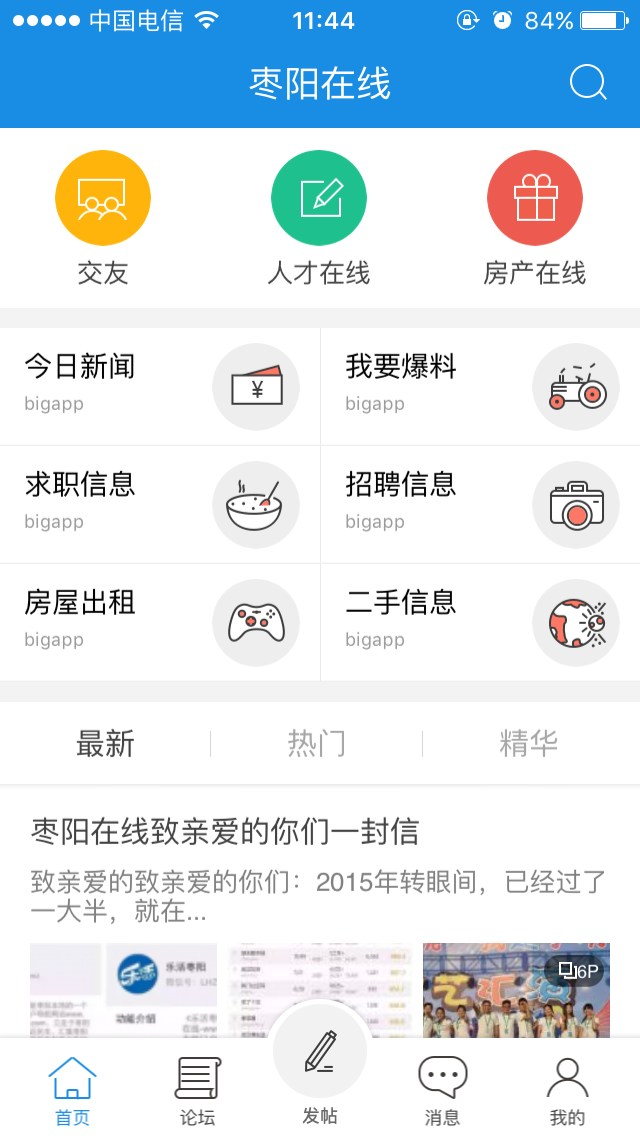Switch to the 我的 tab
Image resolution: width=640 pixels, height=1136 pixels.
[x=567, y=1090]
